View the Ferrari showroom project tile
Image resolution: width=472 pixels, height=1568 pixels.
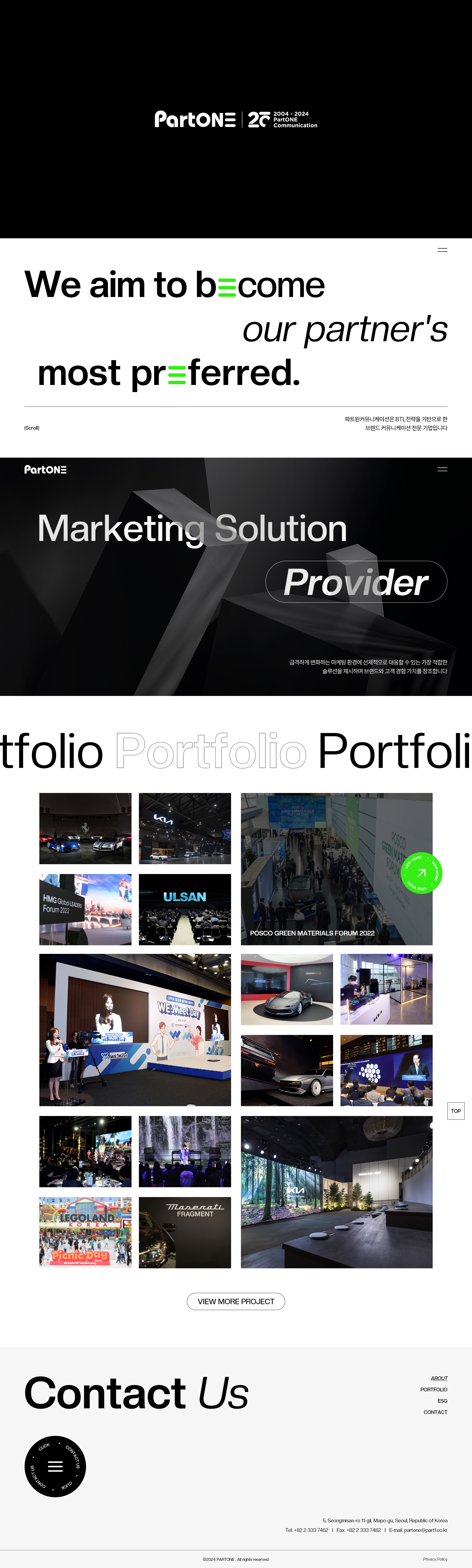pos(85,828)
